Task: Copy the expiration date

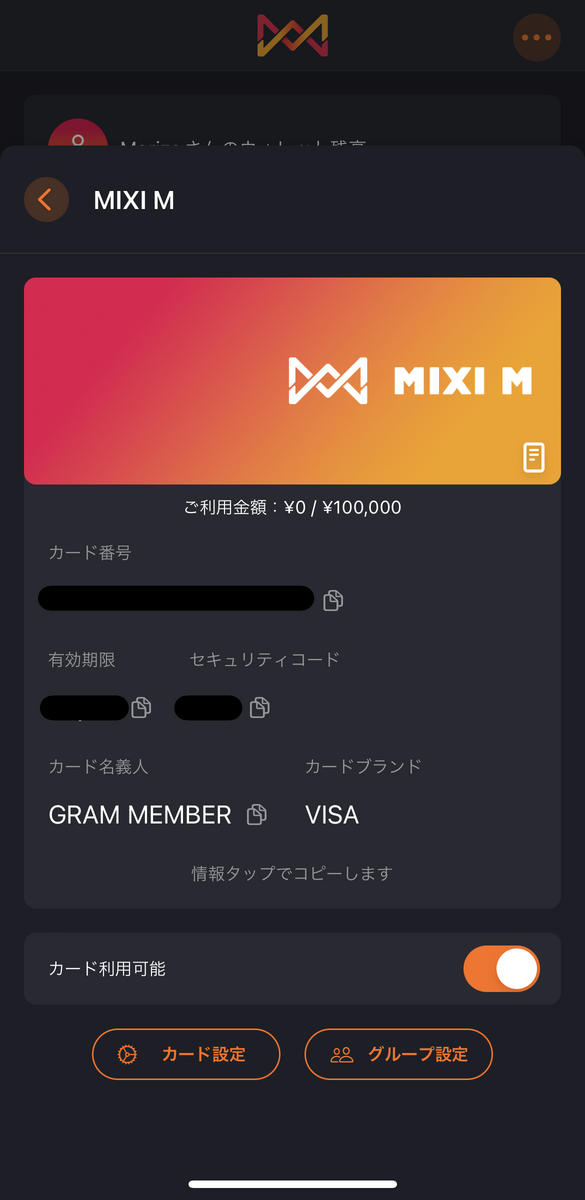Action: coord(142,707)
